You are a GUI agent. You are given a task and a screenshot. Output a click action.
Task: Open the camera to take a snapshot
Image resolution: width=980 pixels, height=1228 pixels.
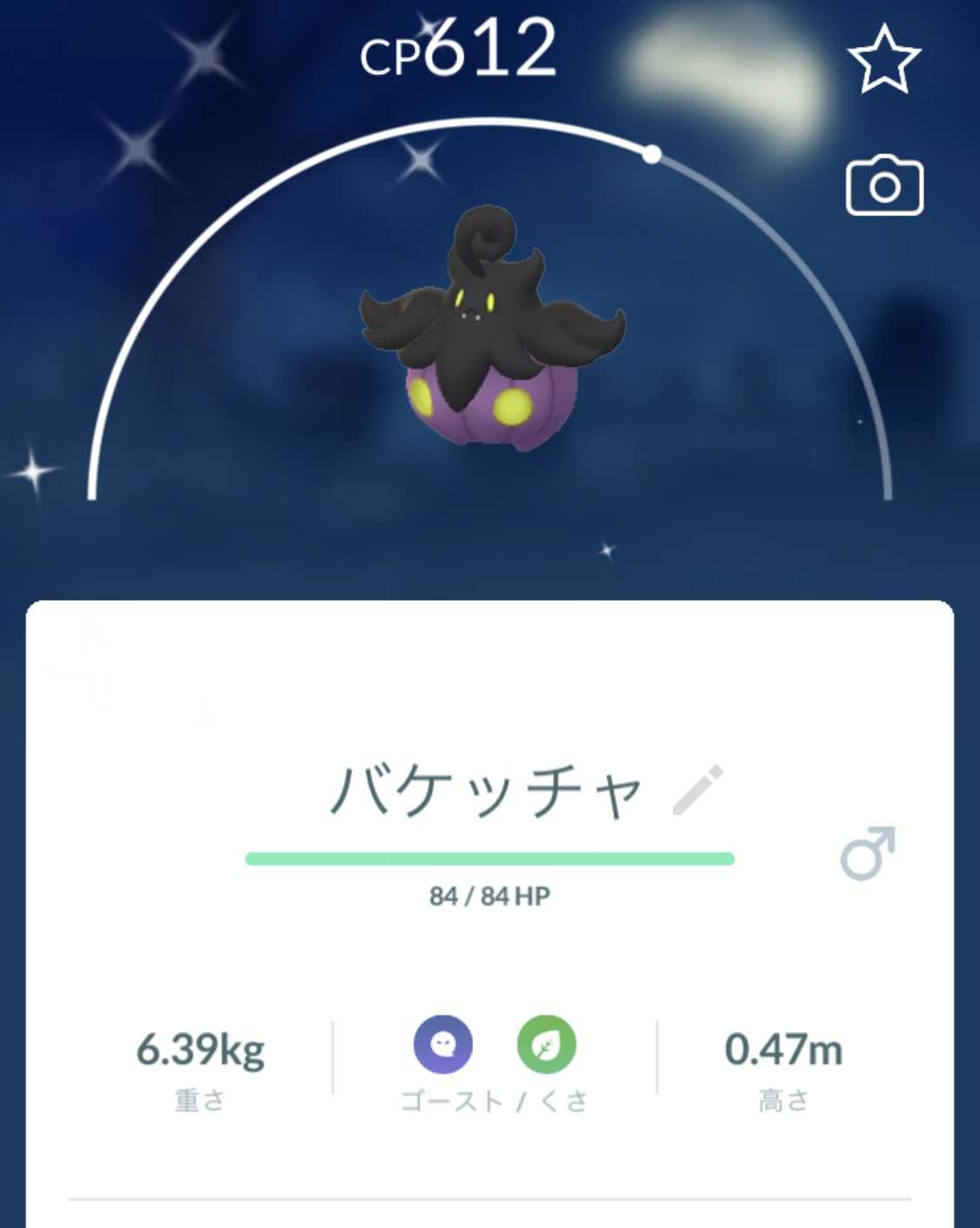(x=884, y=186)
